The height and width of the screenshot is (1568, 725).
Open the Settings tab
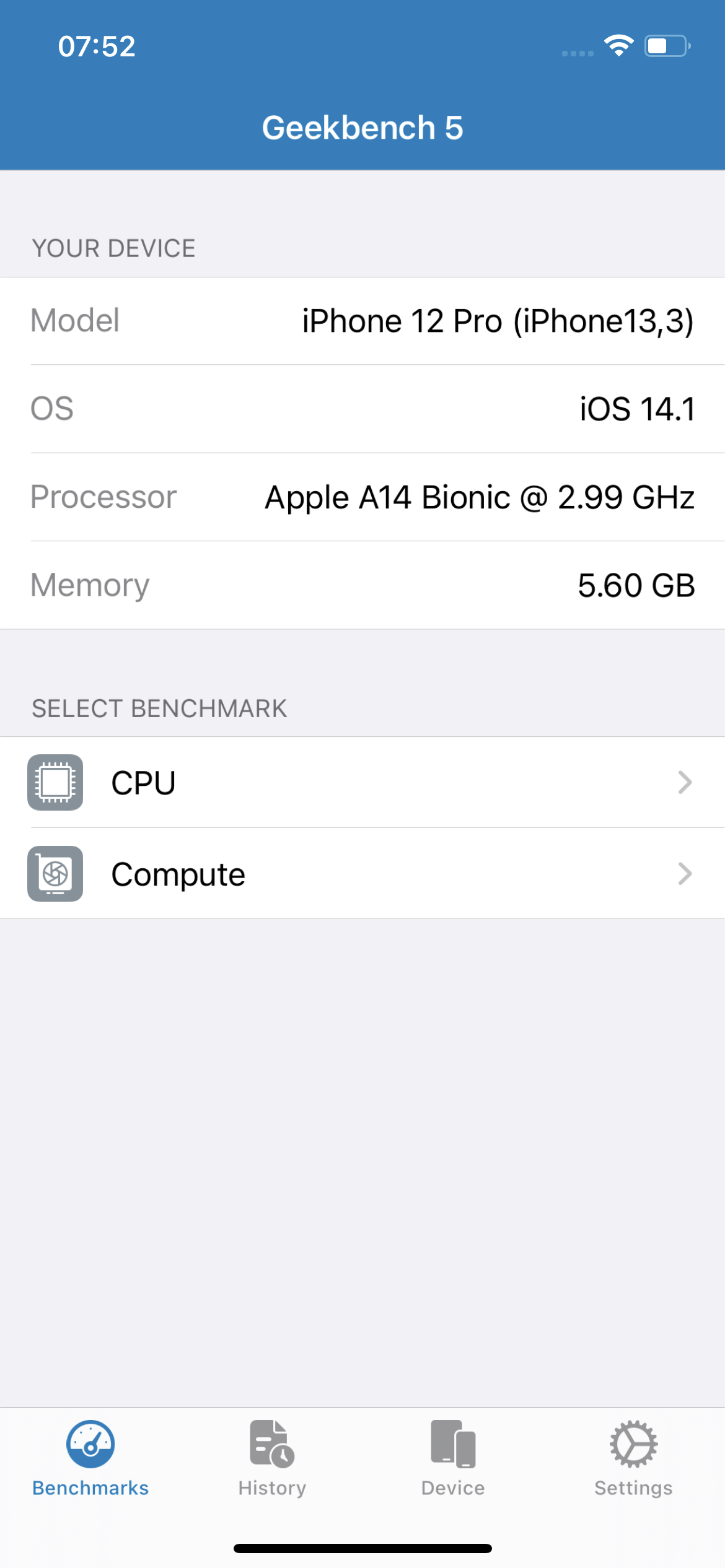pyautogui.click(x=633, y=1458)
